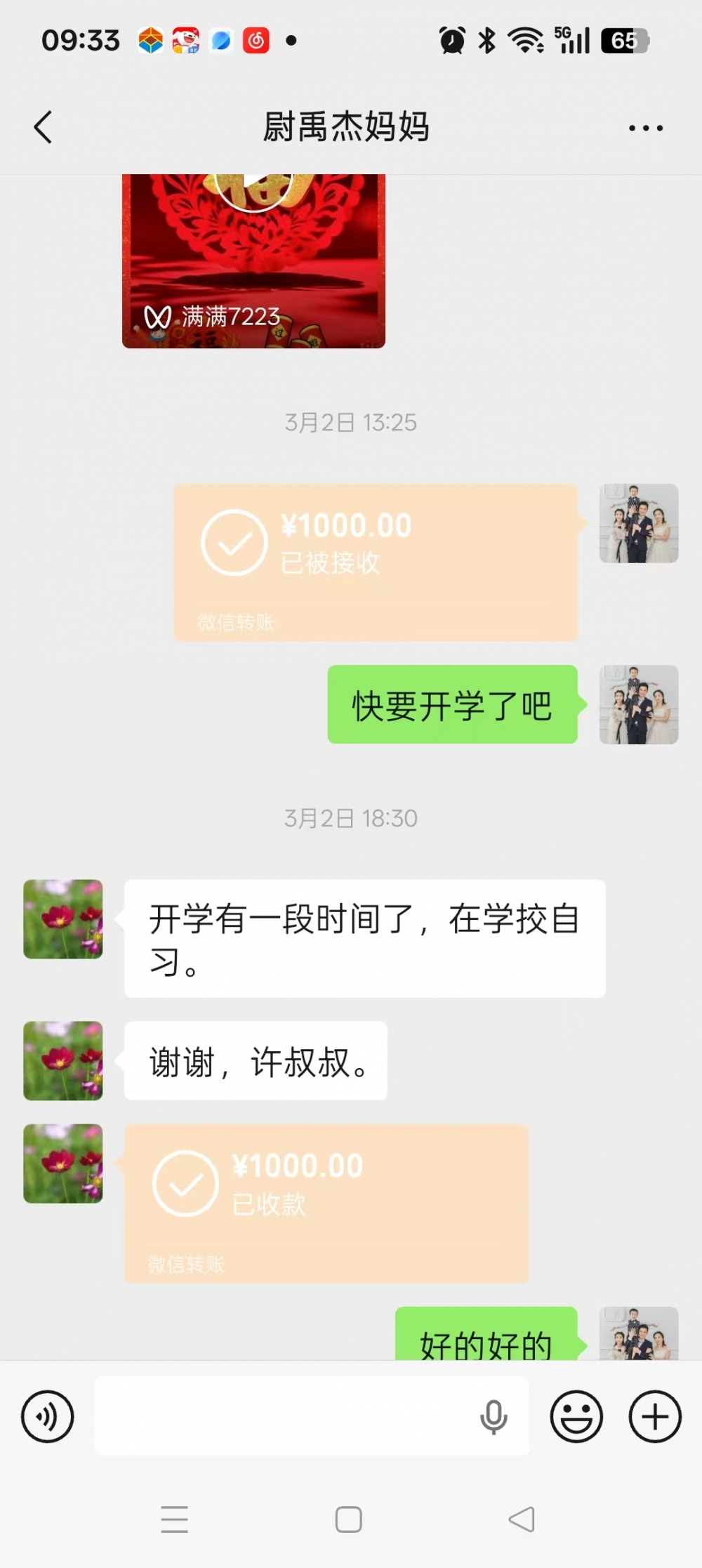Viewport: 702px width, 1568px height.
Task: Open contact's flower avatar beside 谢谢，许叔叔。
Action: 63,1060
